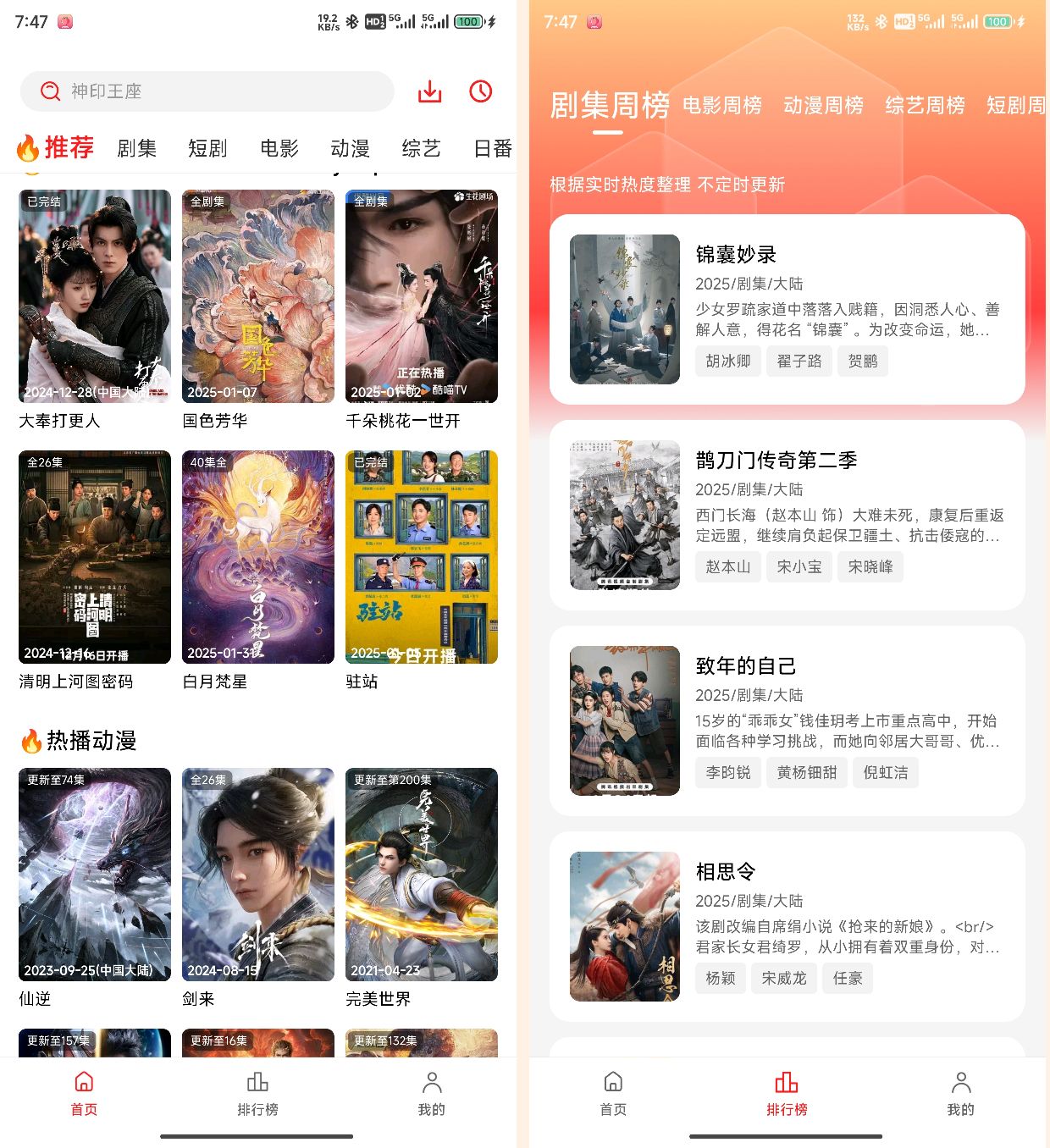The height and width of the screenshot is (1148, 1050).
Task: Tap the 杨颖 tag under 相思令
Action: click(721, 978)
